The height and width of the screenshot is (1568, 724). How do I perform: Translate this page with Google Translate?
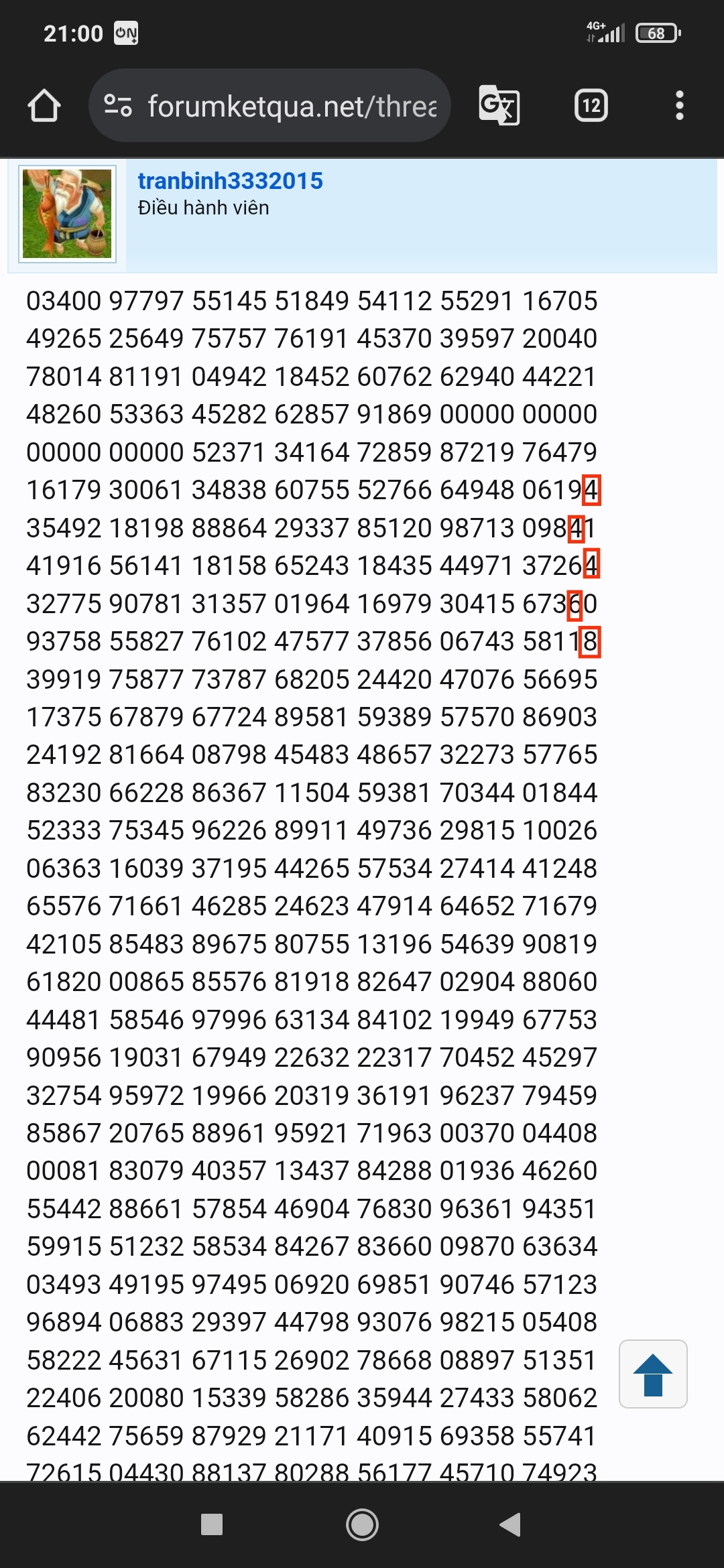tap(499, 105)
